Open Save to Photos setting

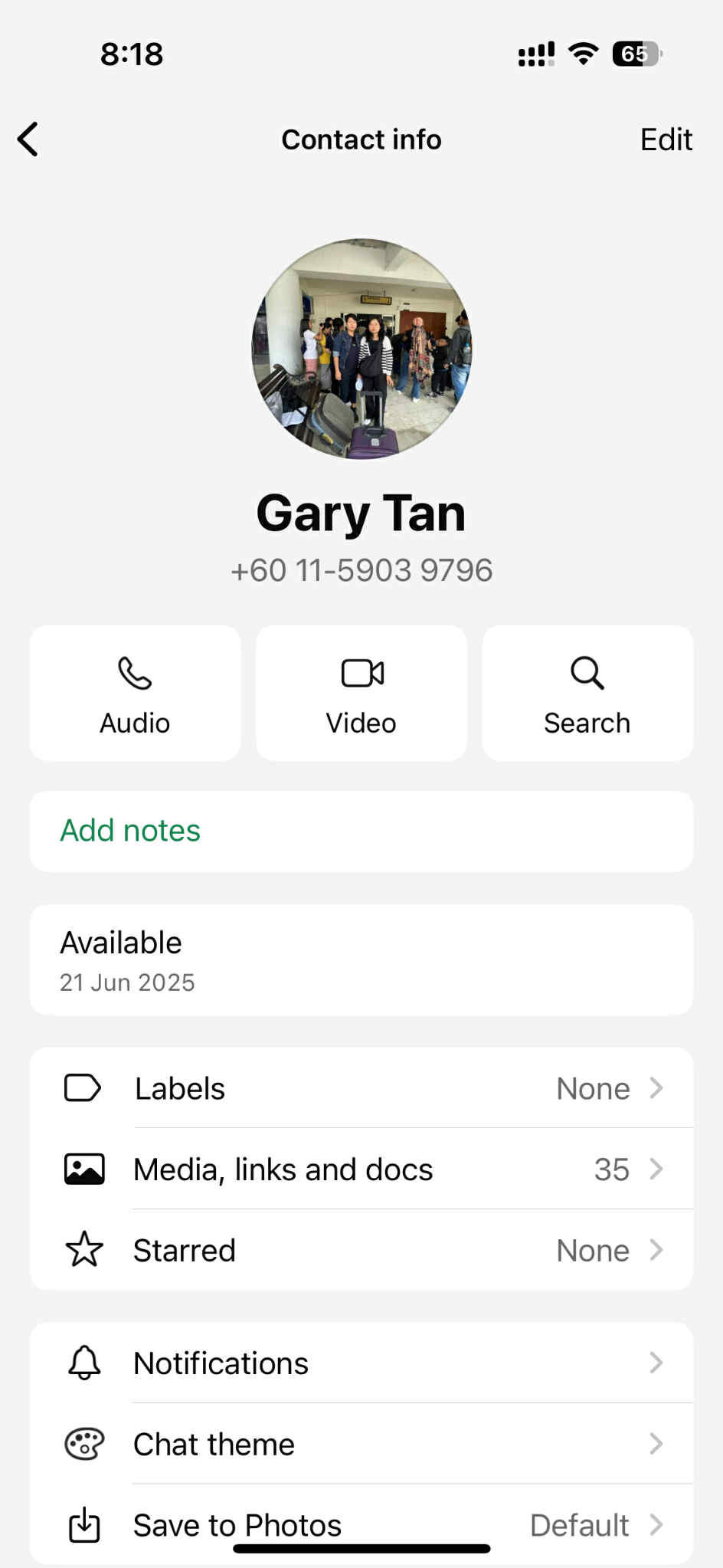tap(361, 1524)
